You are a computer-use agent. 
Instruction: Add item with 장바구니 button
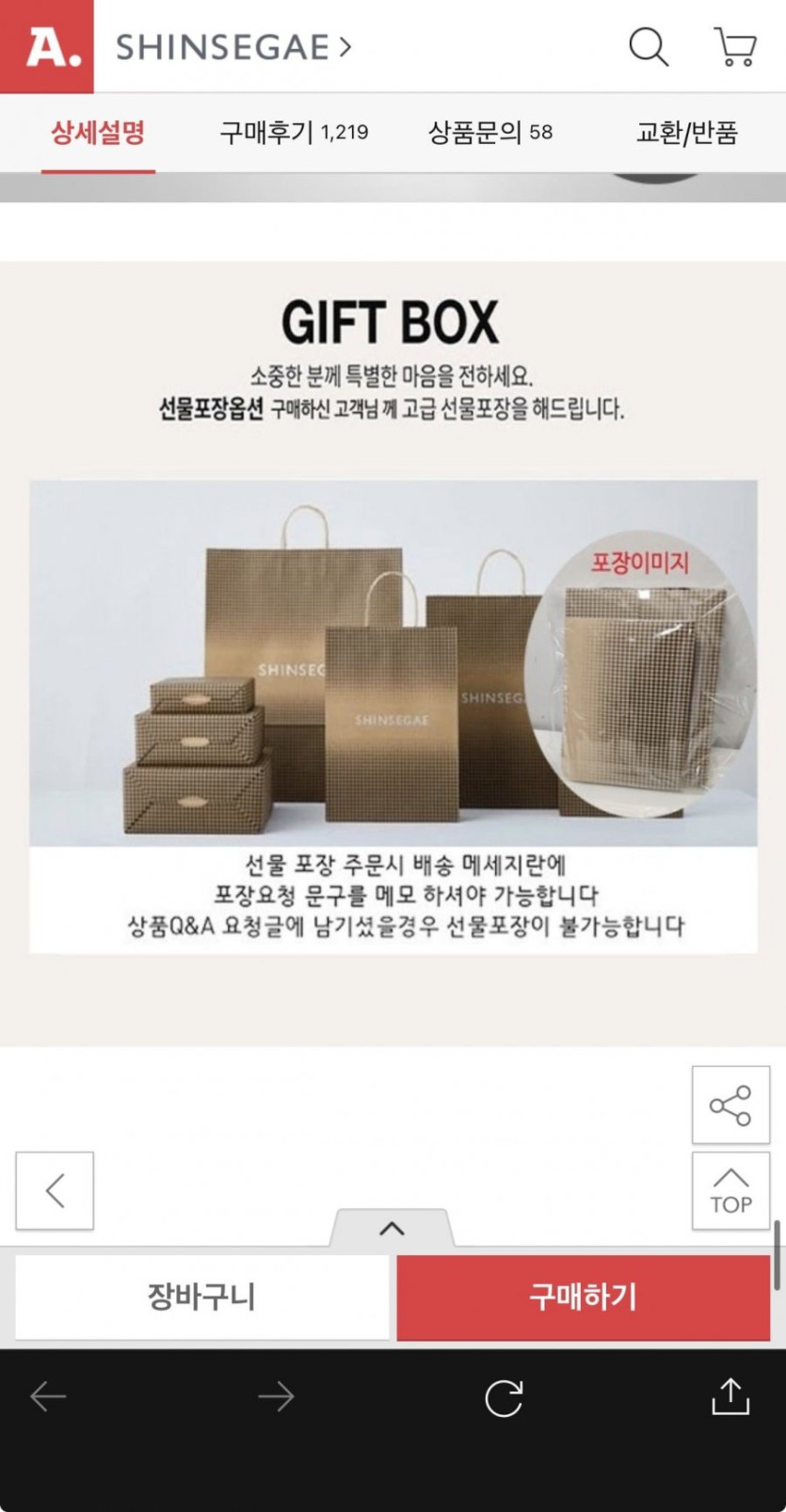click(x=201, y=1297)
